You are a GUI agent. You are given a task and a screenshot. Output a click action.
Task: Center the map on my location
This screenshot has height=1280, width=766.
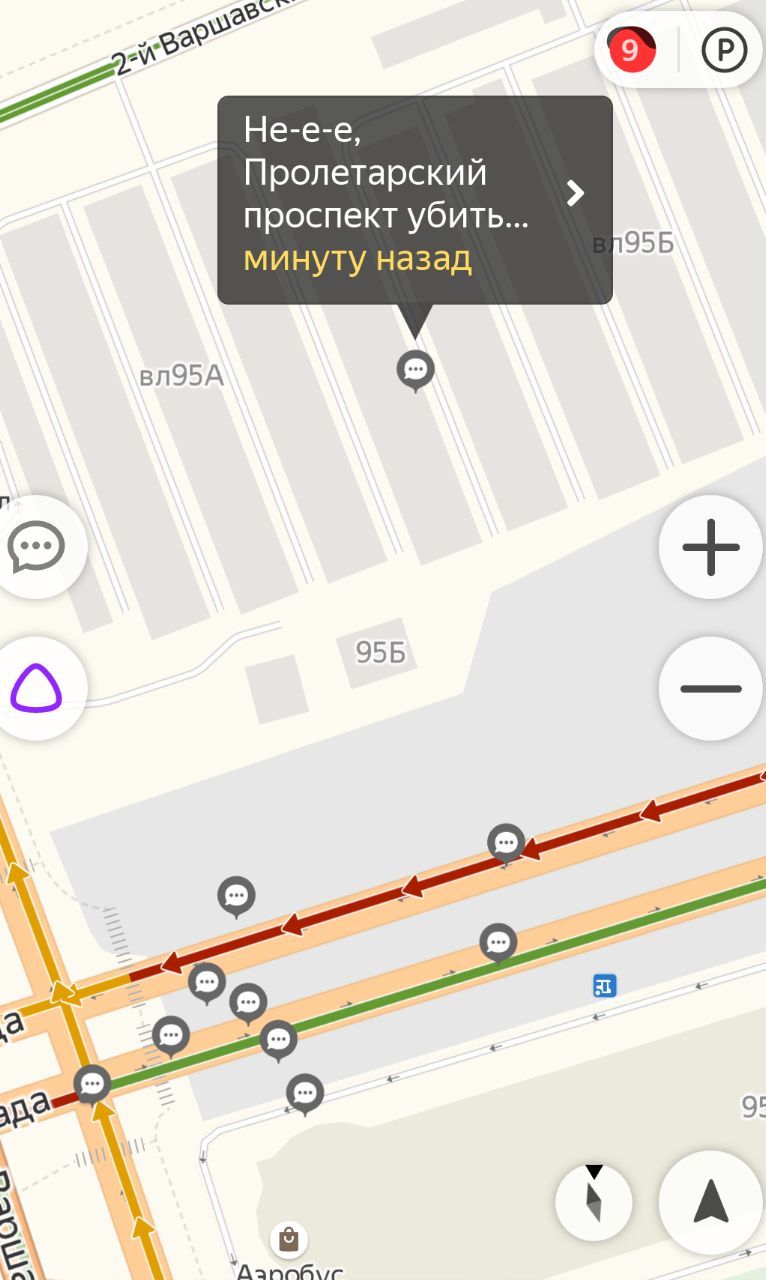(710, 1201)
